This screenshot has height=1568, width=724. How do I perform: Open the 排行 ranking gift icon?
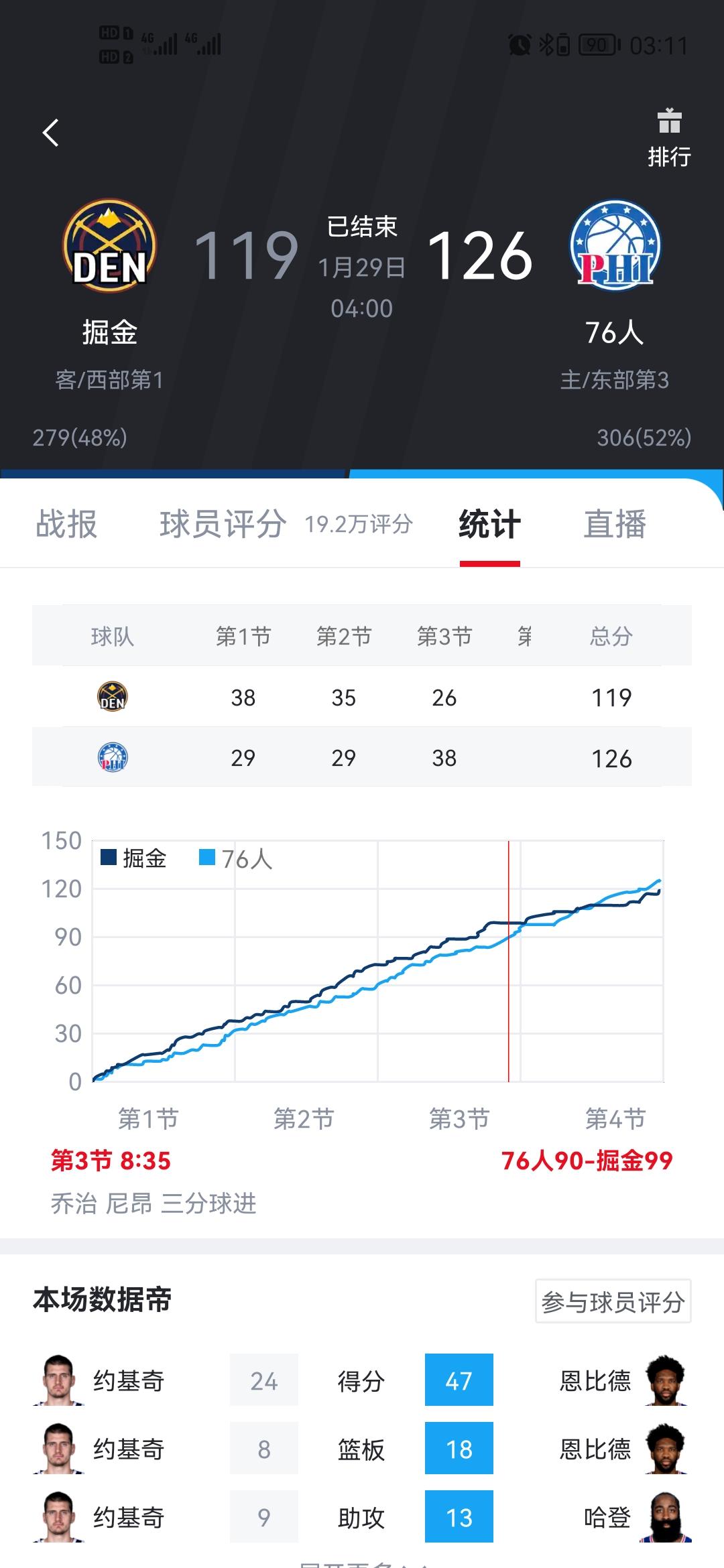click(669, 138)
